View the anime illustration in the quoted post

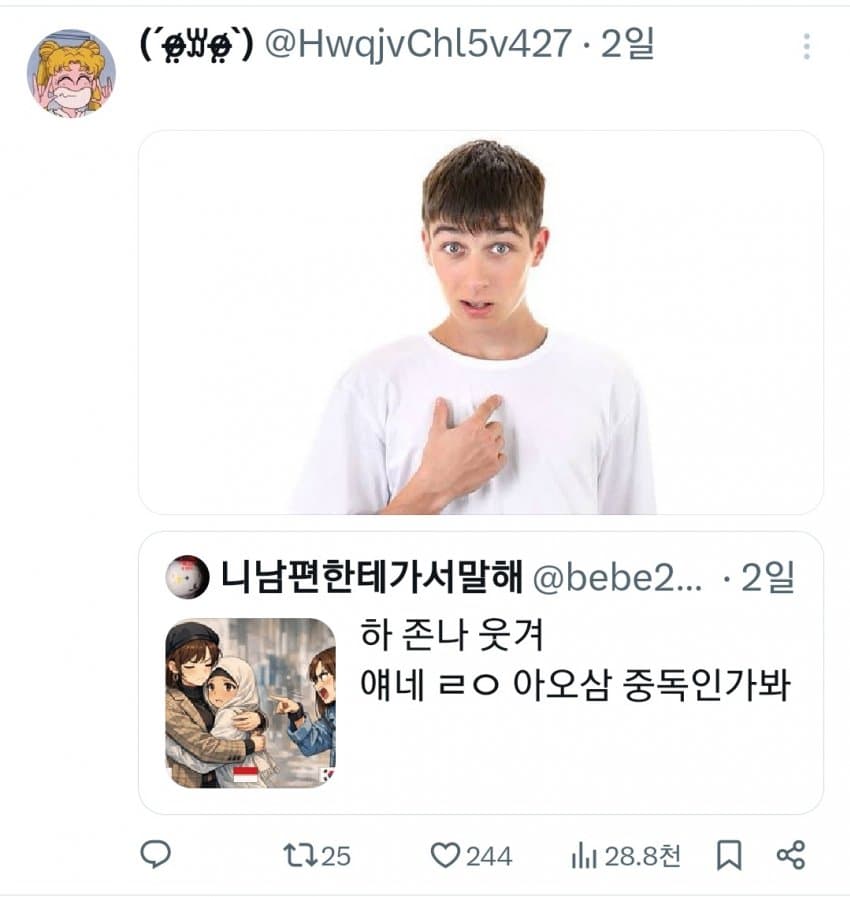point(250,703)
